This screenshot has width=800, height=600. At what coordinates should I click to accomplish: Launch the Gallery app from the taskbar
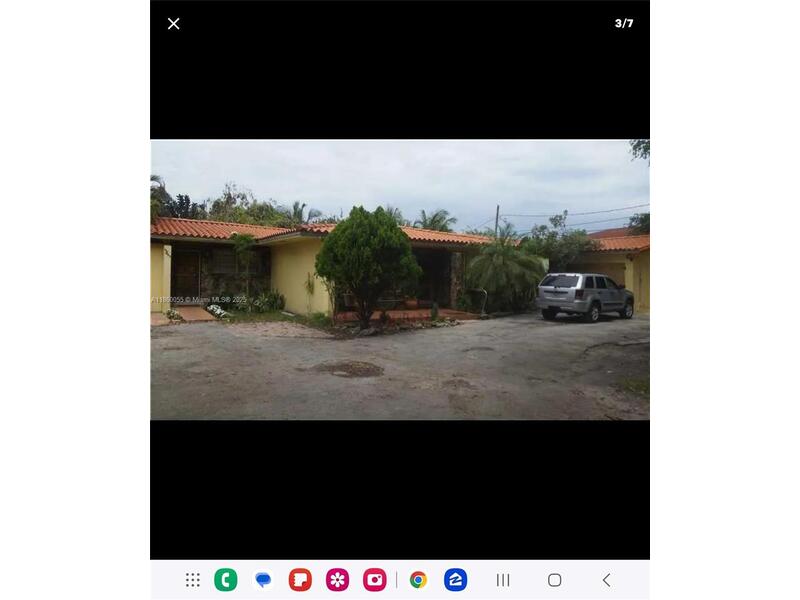338,580
